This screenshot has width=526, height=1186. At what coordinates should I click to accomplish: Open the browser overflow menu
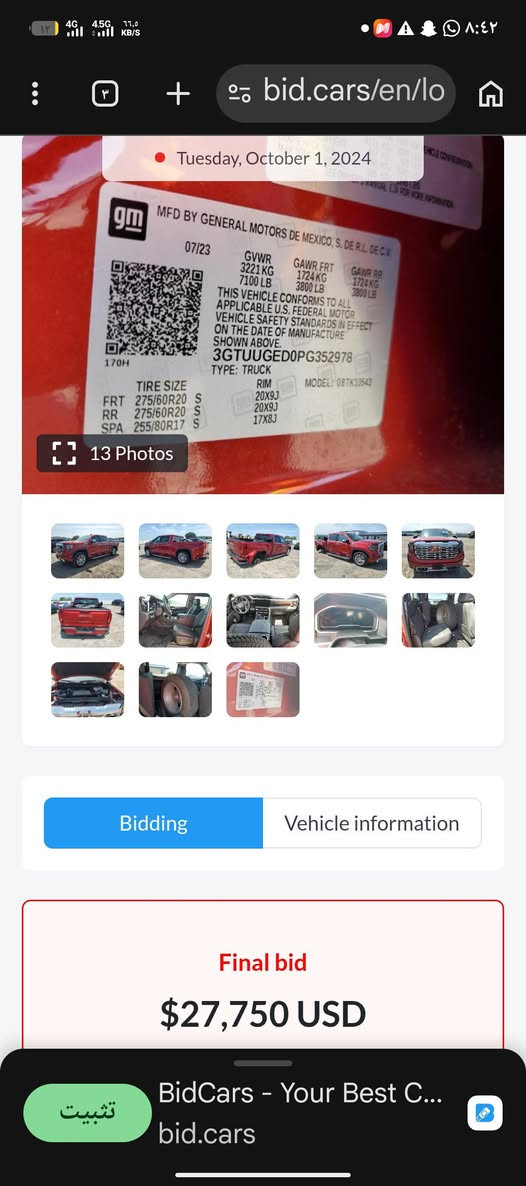point(35,94)
